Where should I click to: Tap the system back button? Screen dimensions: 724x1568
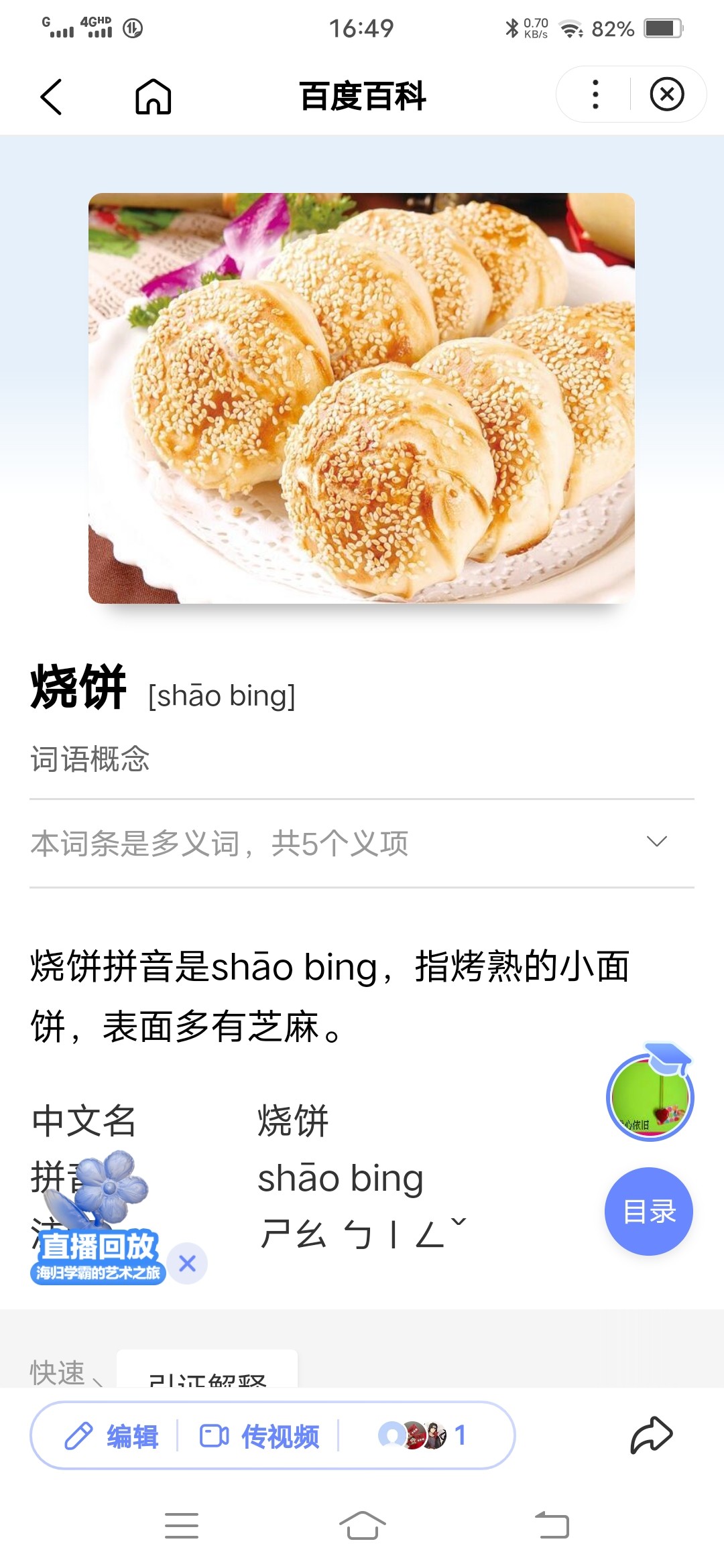(552, 1526)
